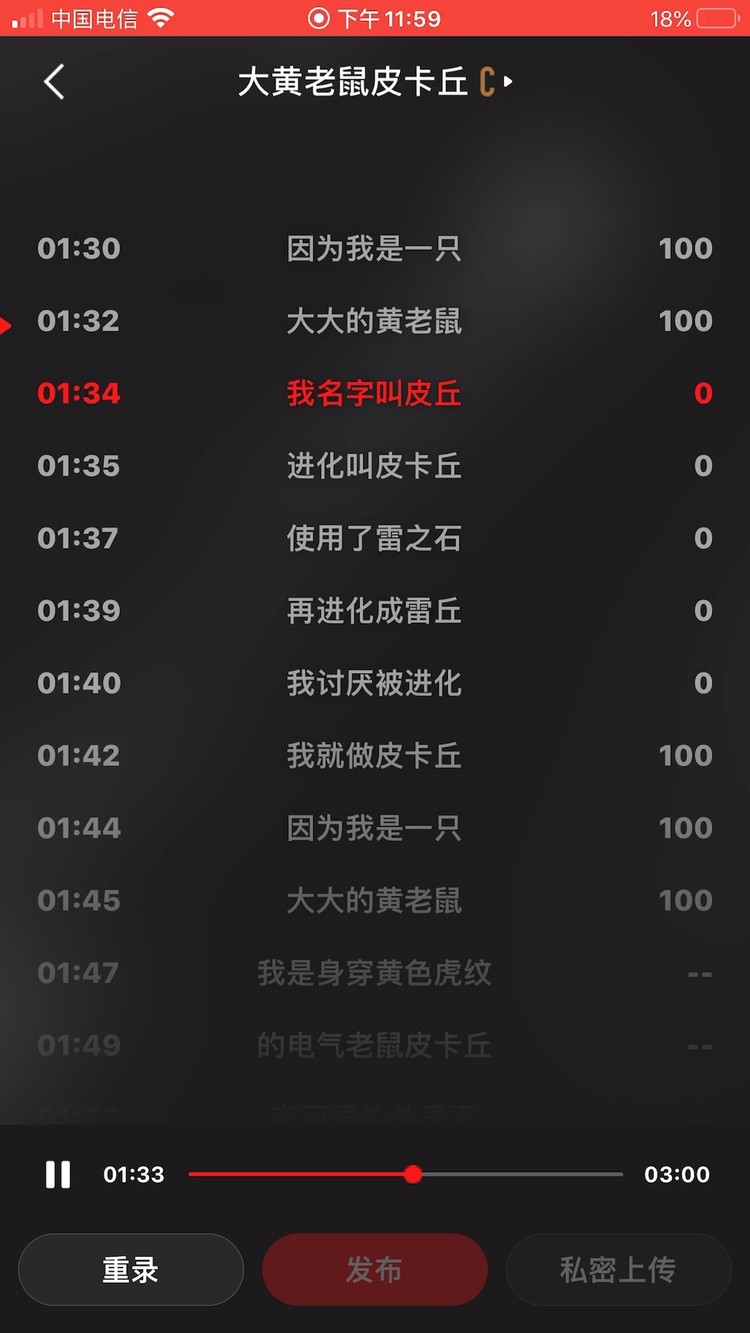Tap 发布 to publish the recording
Screen dimensions: 750x1333
[374, 1269]
